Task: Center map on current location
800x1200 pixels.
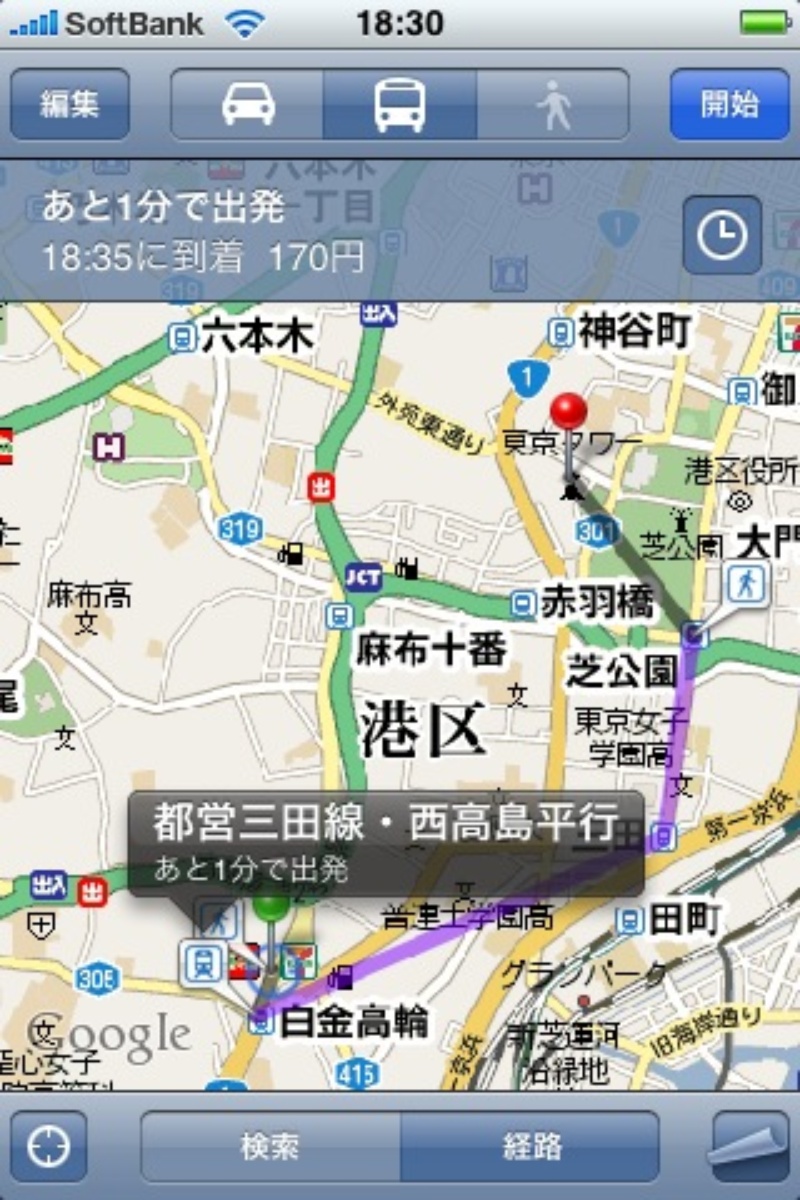Action: 48,1146
